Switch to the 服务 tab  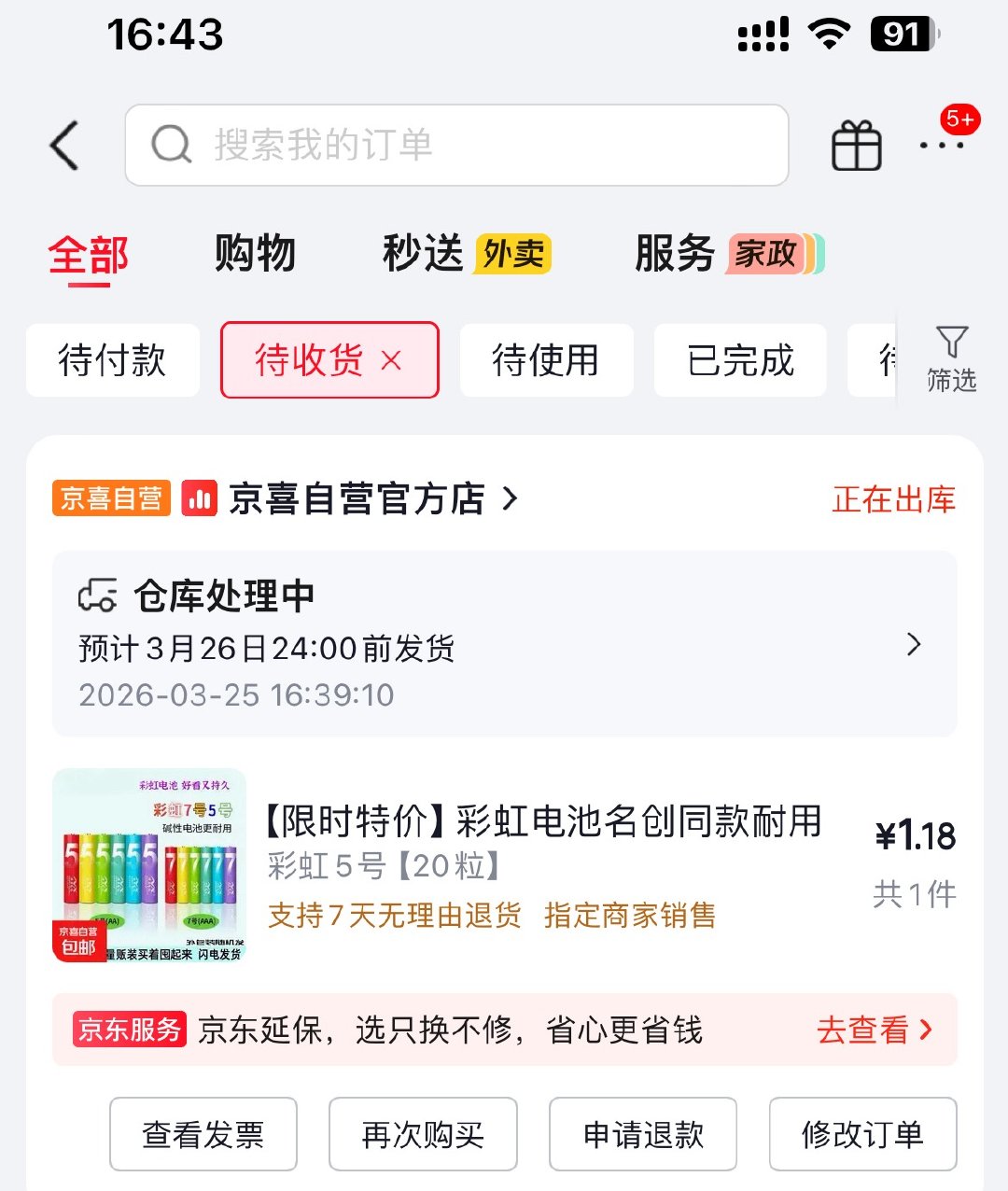[674, 253]
